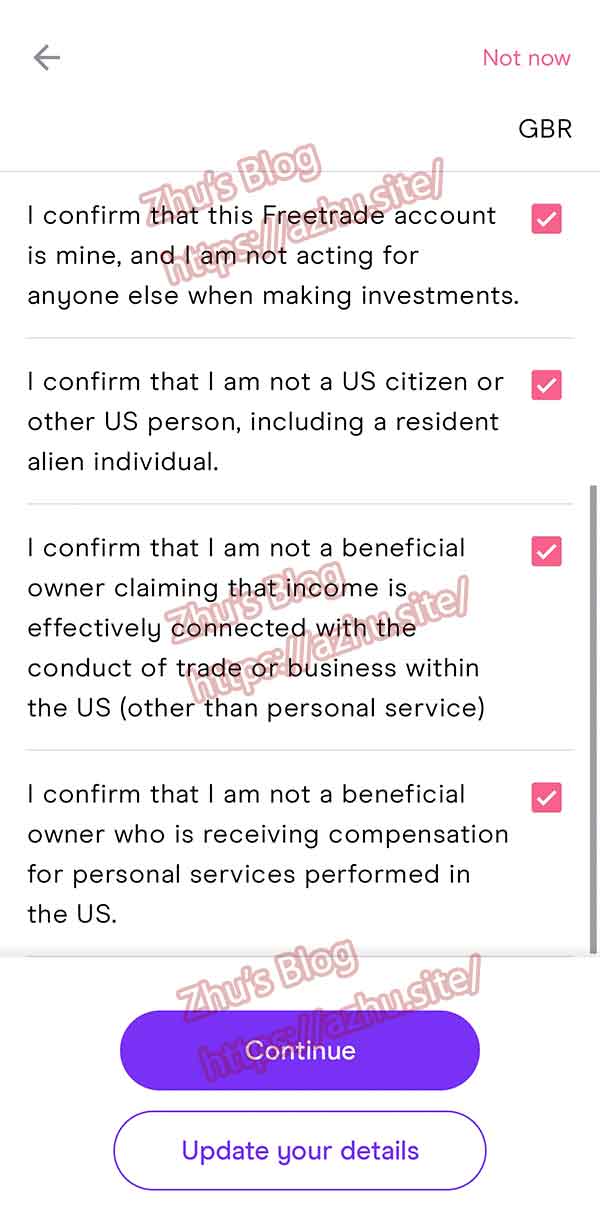Select Update your details
600x1222 pixels.
[300, 1150]
